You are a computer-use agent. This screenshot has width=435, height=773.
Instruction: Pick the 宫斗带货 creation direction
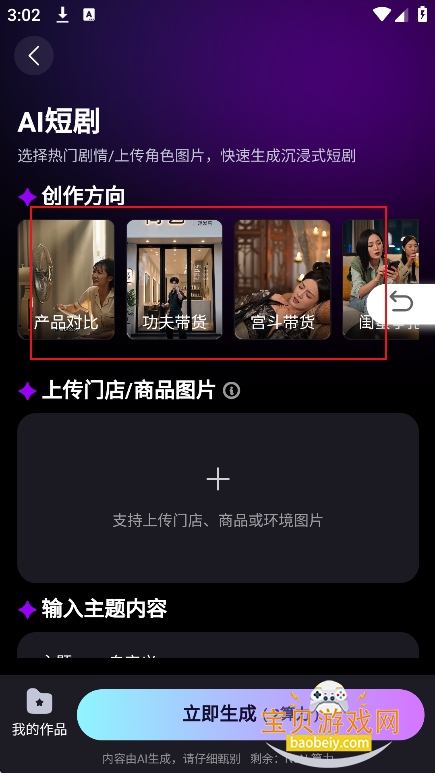[282, 280]
